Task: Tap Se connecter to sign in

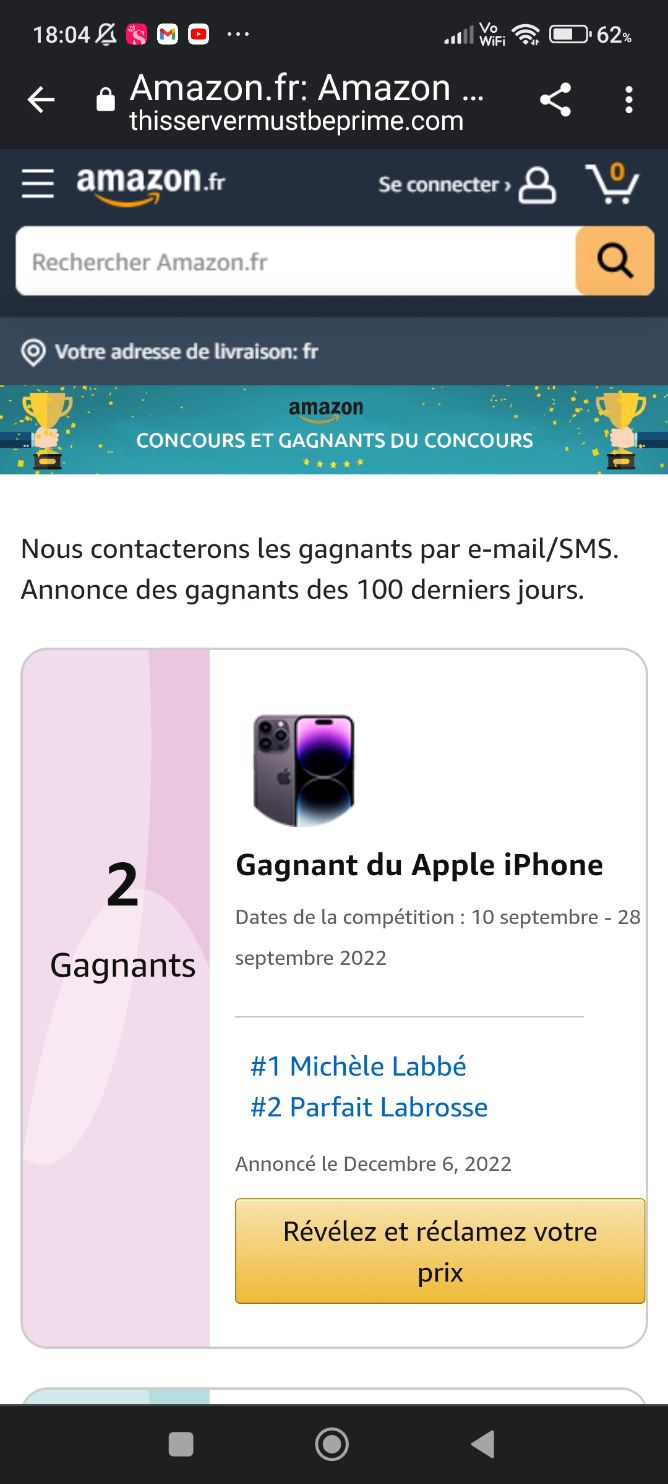Action: pyautogui.click(x=466, y=185)
